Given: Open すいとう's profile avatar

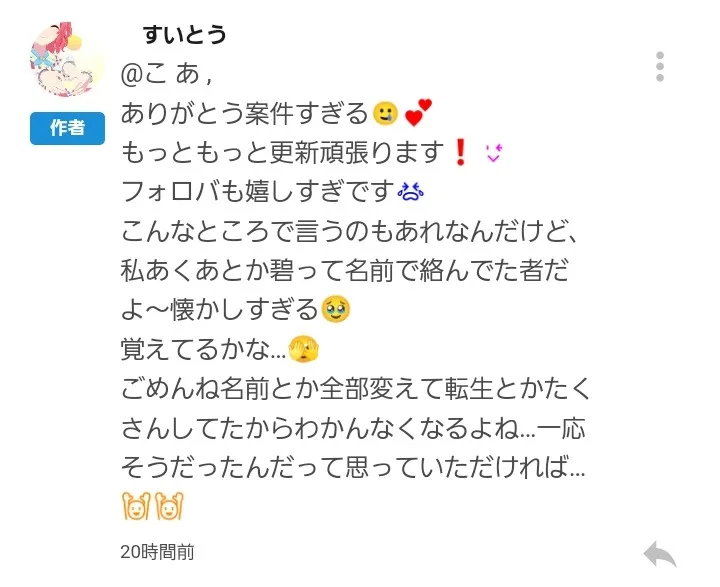Looking at the screenshot, I should pos(67,60).
